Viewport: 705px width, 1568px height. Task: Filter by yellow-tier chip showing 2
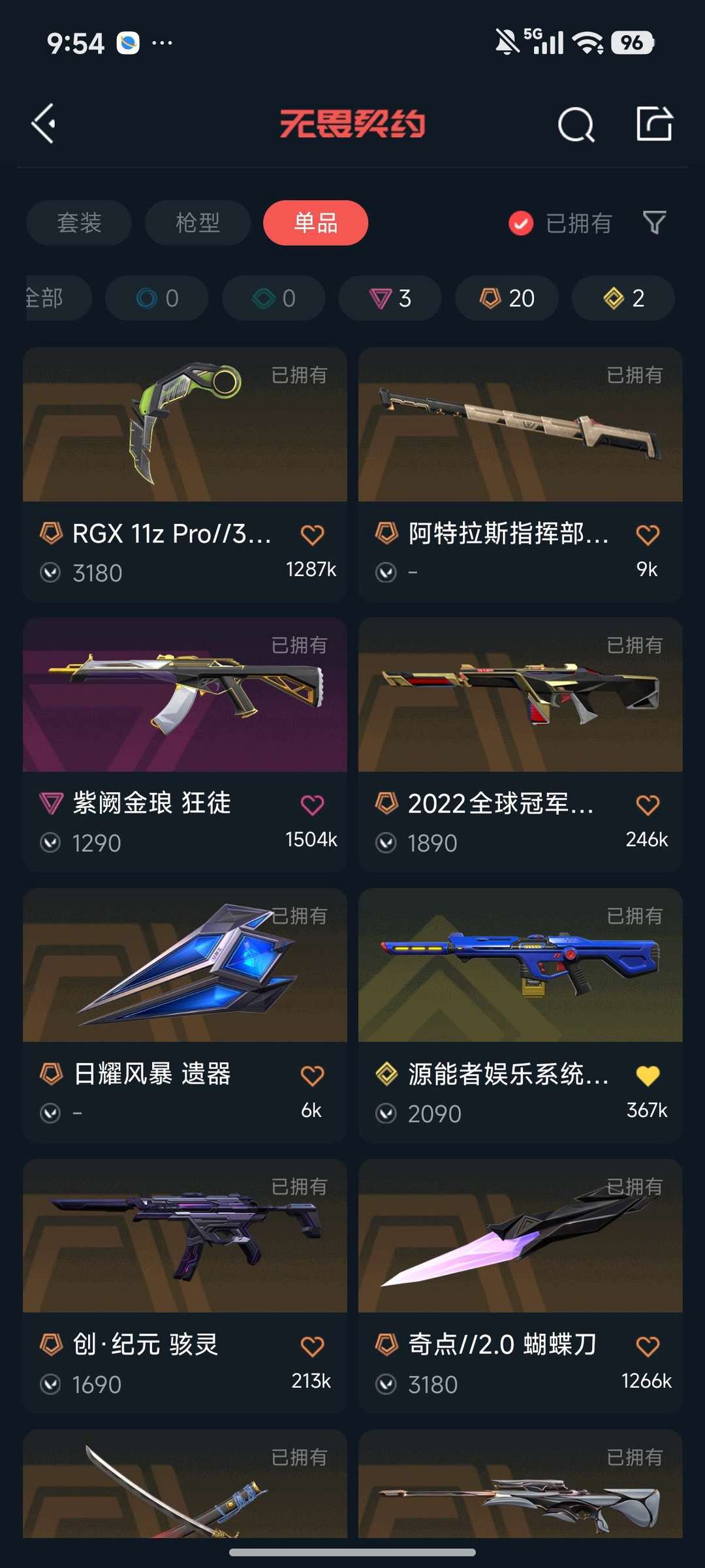pyautogui.click(x=623, y=298)
